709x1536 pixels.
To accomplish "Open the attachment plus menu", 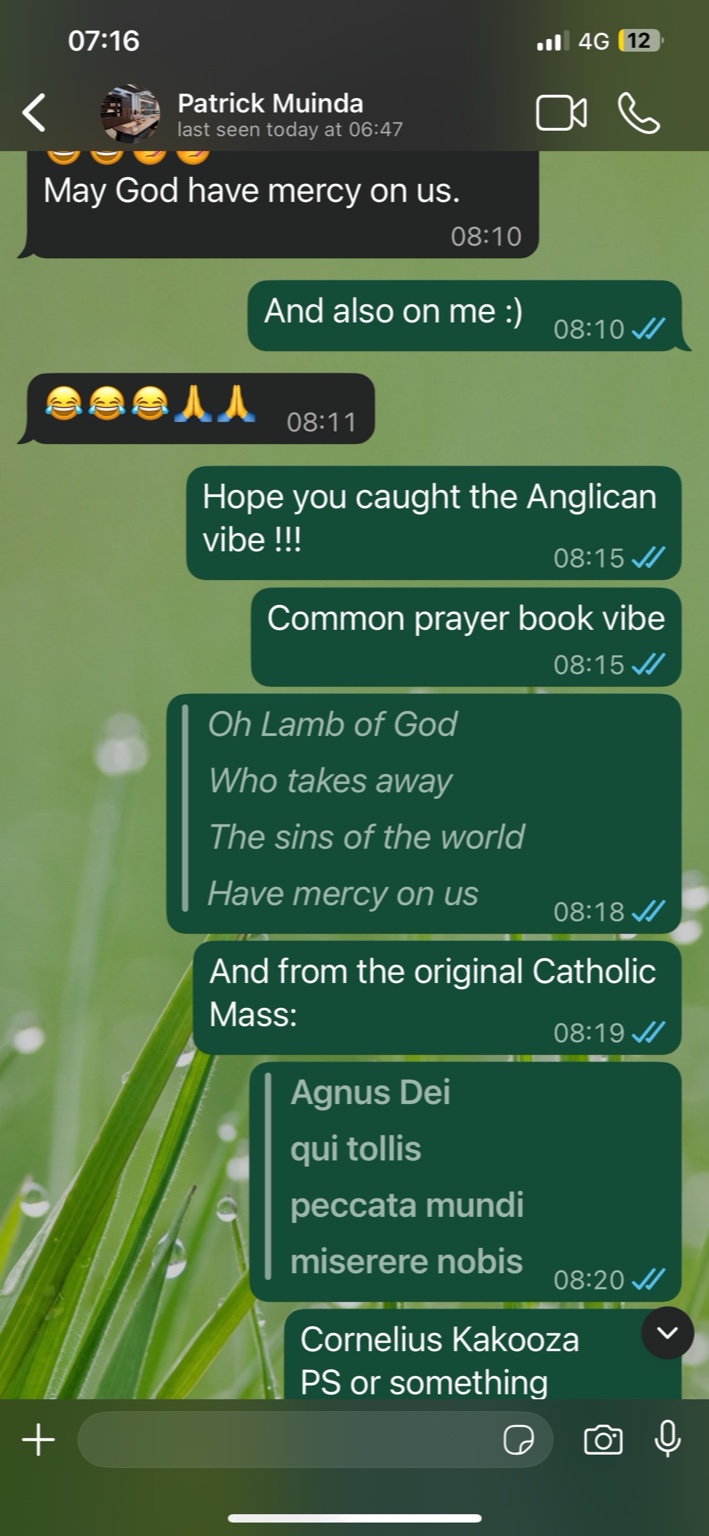I will pos(38,1440).
